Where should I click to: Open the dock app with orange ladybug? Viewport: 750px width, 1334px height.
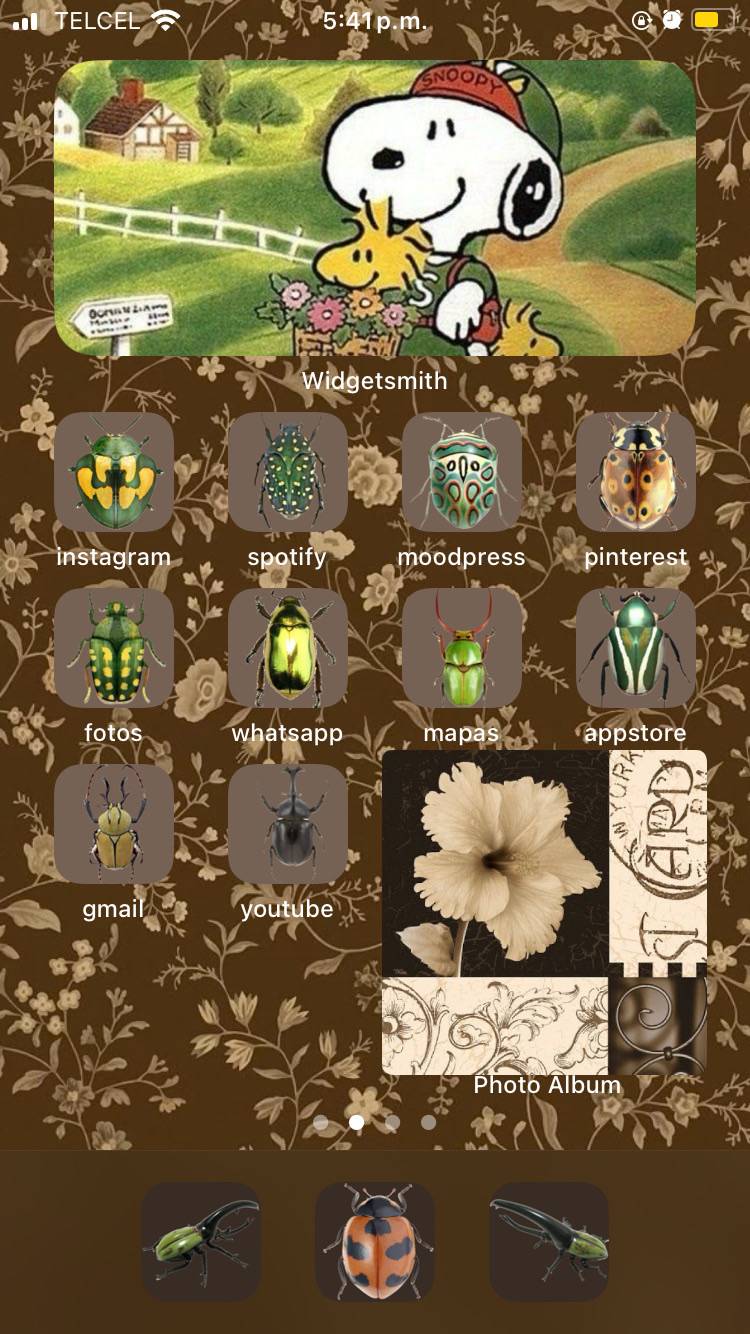coord(375,1242)
